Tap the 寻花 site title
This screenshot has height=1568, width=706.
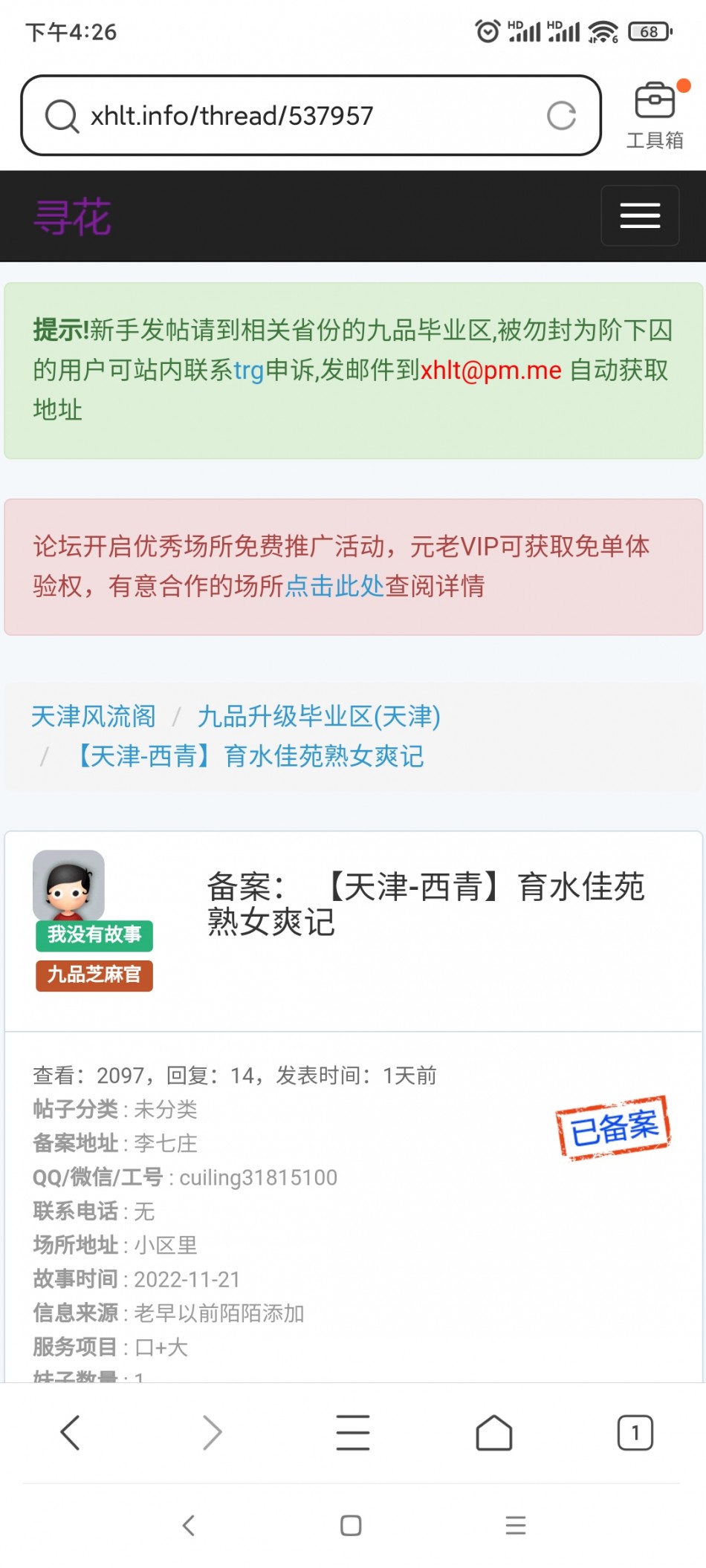[72, 217]
